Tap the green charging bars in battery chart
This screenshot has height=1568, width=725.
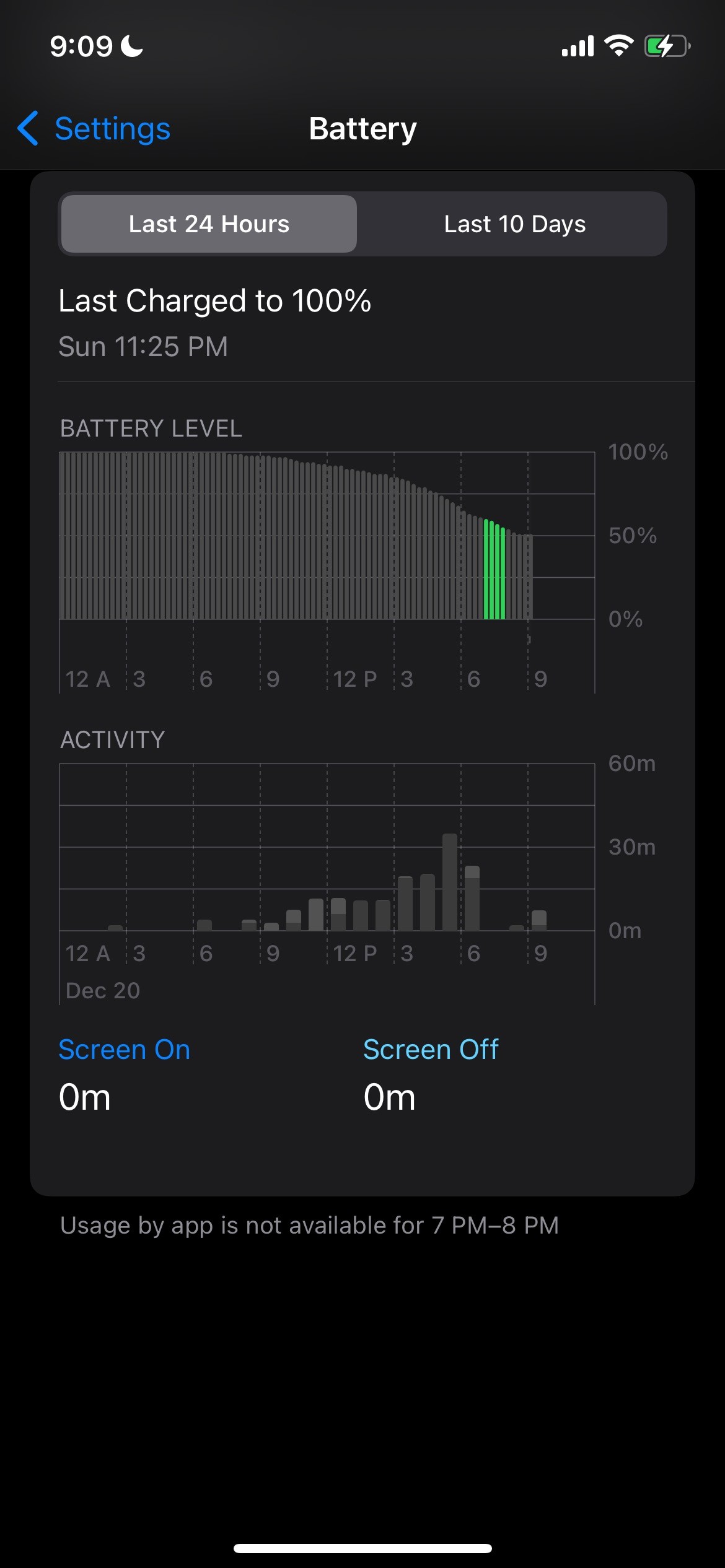494,571
